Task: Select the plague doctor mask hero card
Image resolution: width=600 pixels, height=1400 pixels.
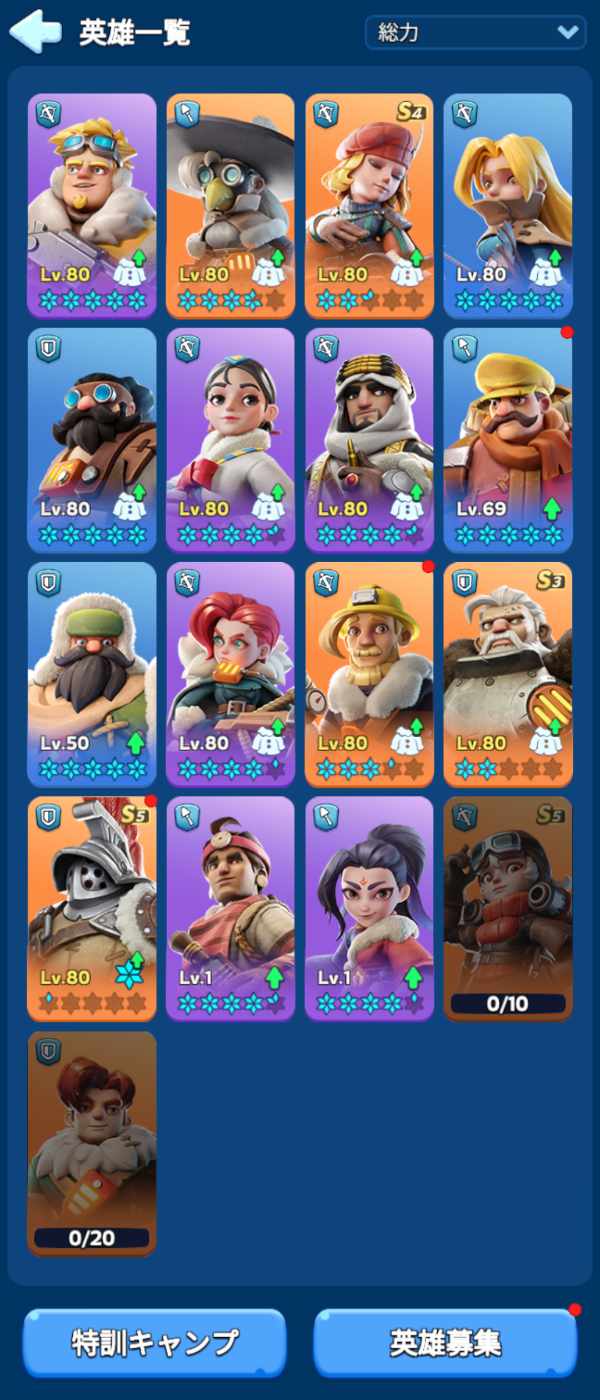Action: pos(231,205)
